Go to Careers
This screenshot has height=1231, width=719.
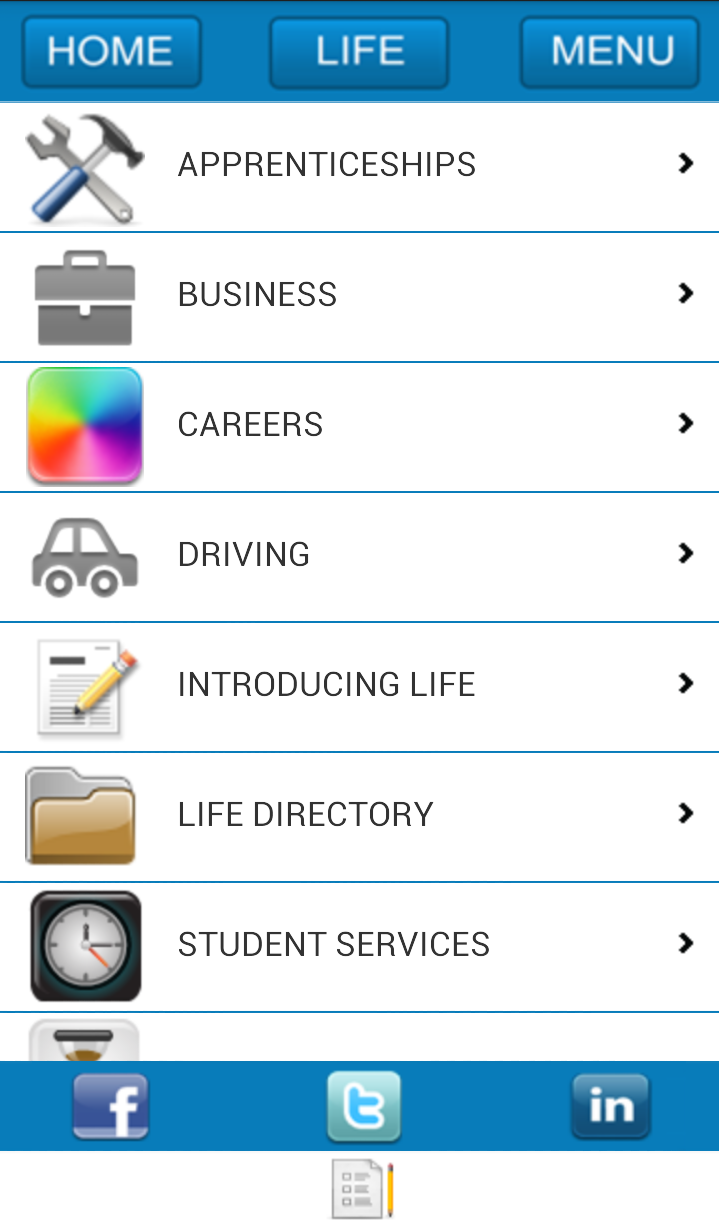359,425
